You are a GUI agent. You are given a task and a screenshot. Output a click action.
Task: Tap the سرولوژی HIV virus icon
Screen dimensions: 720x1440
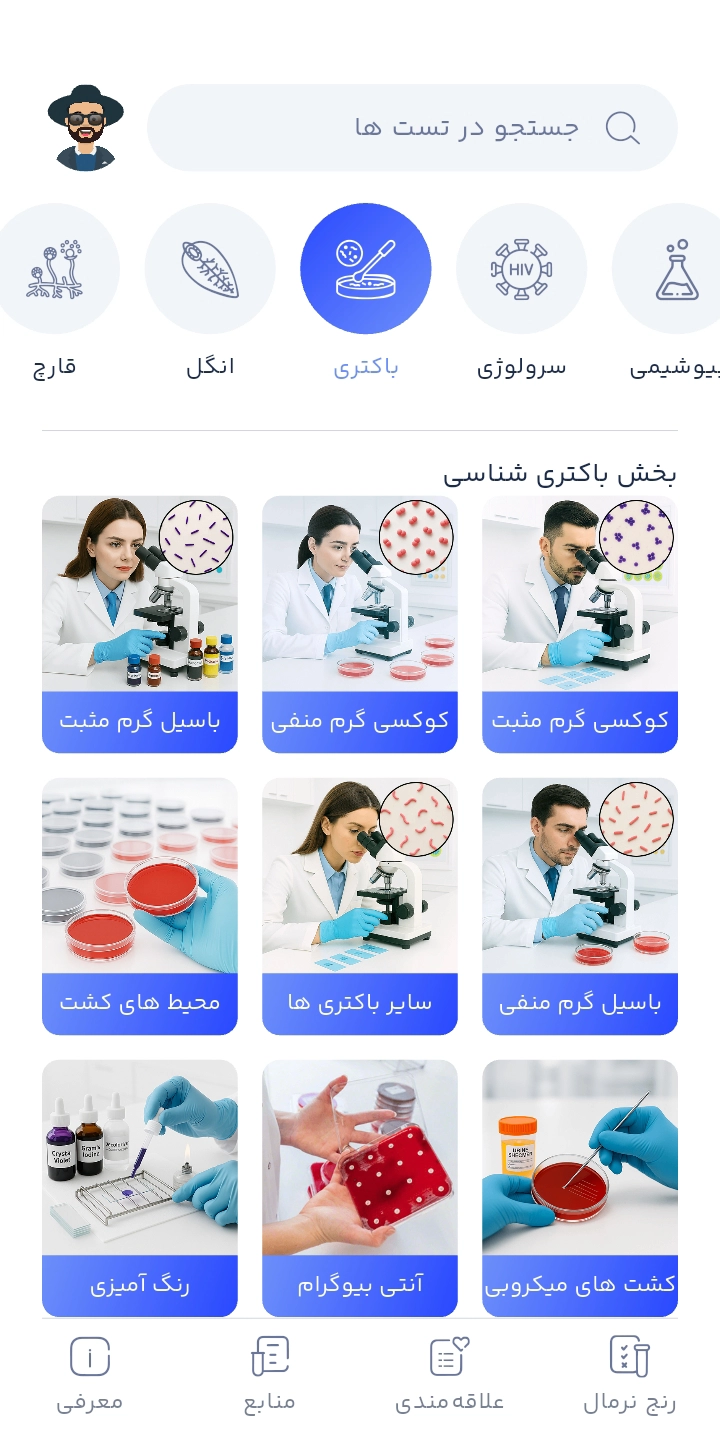click(x=521, y=267)
